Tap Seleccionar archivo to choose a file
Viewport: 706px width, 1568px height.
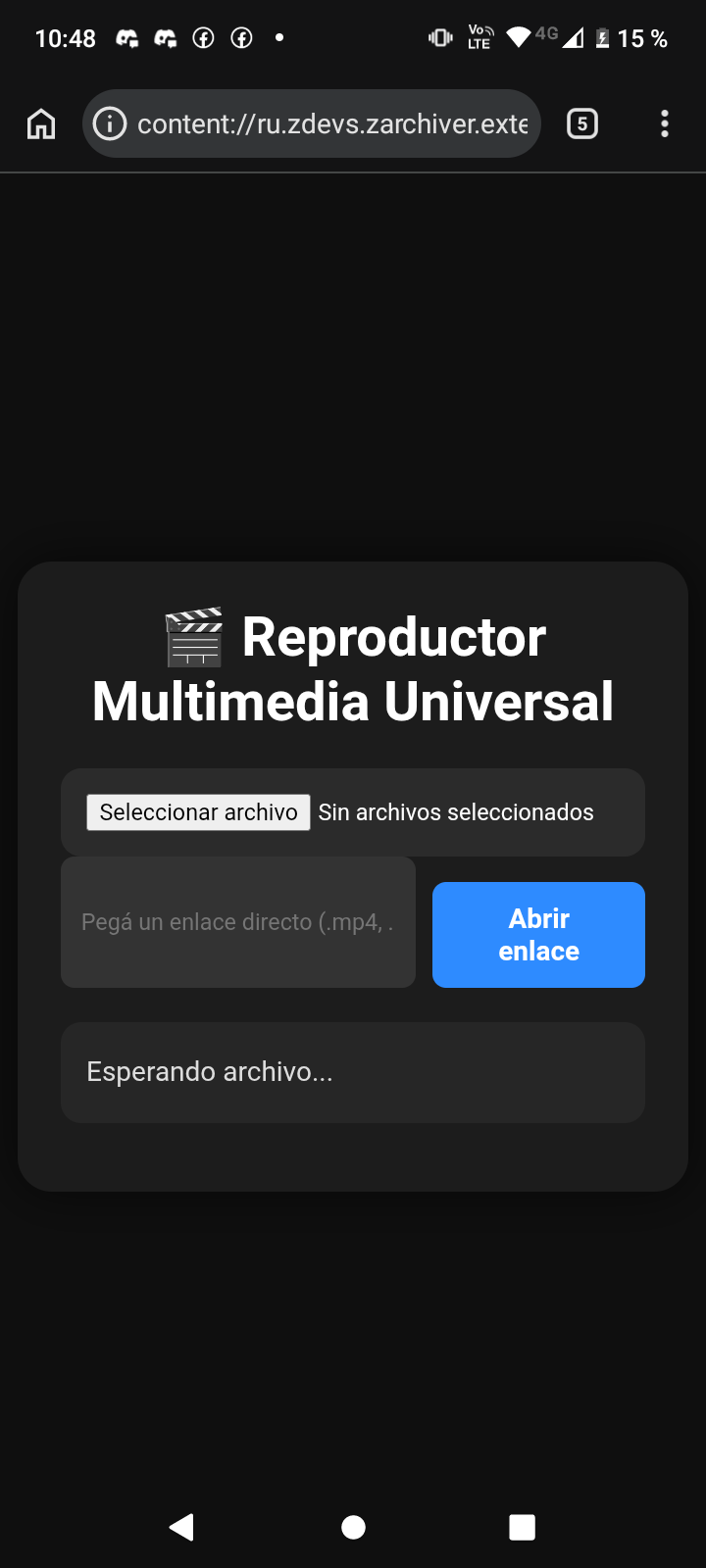(x=199, y=812)
